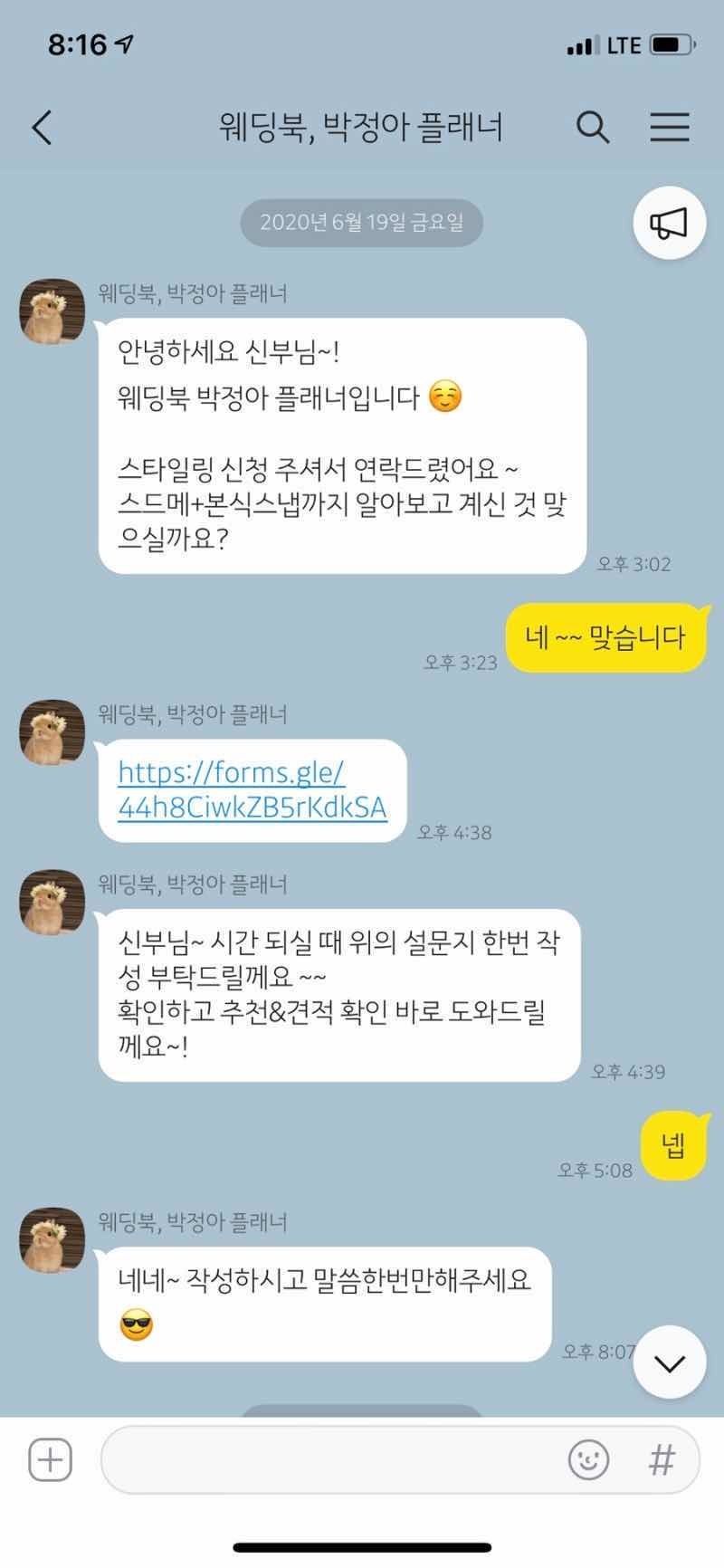Jump to the latest messages

669,1362
